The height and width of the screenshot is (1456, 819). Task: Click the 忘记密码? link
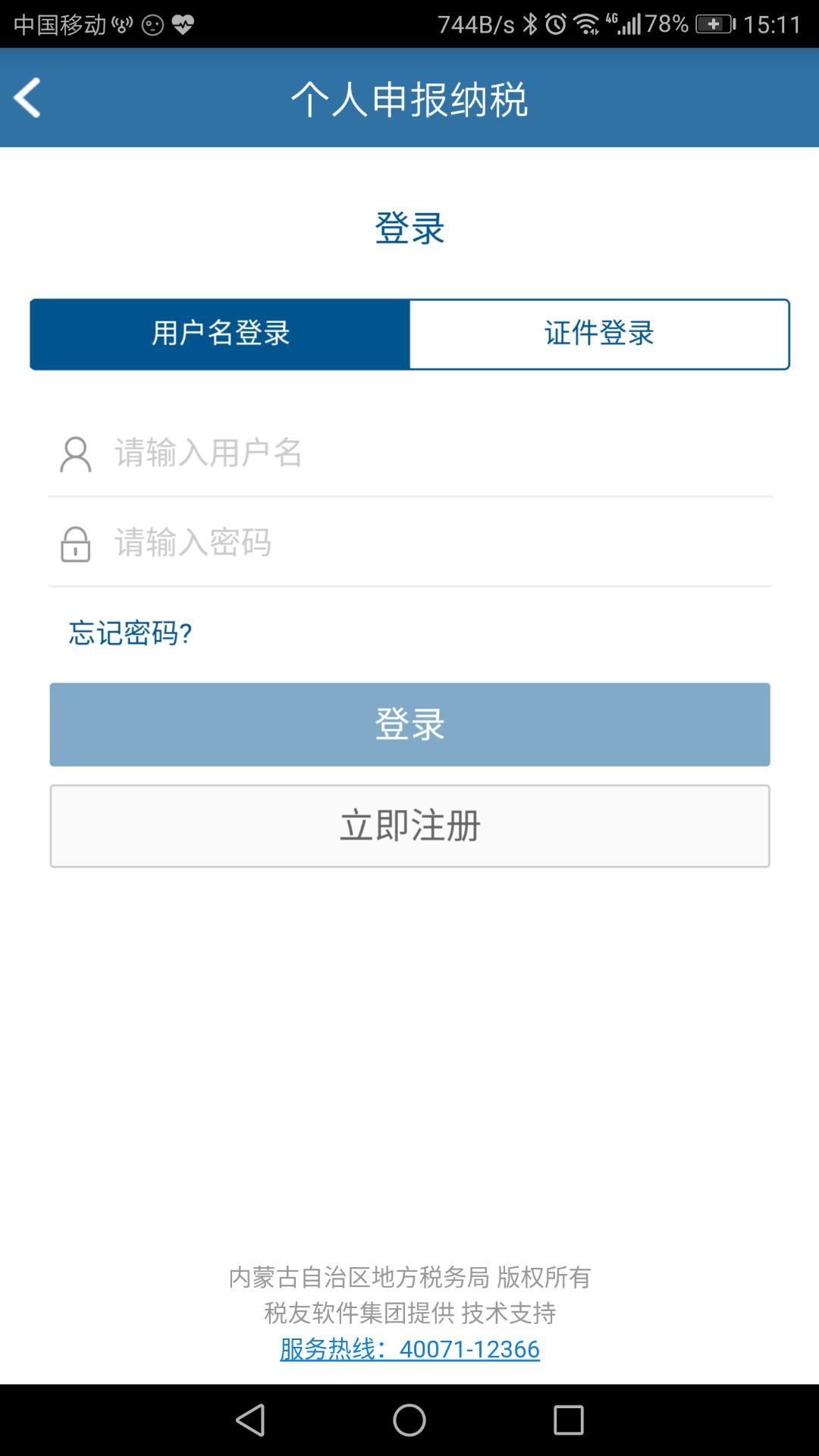pos(130,634)
